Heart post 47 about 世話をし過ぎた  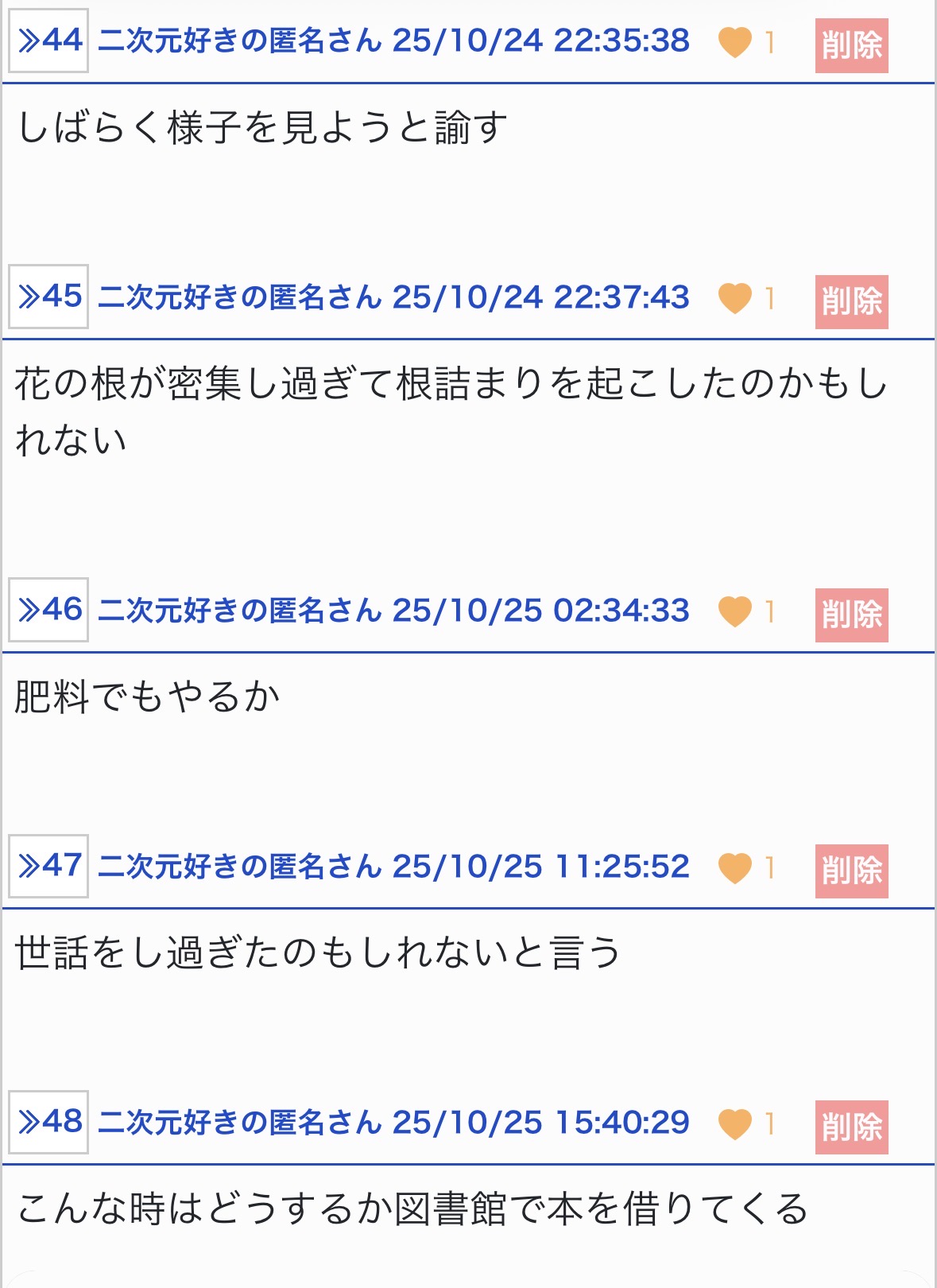click(x=734, y=867)
